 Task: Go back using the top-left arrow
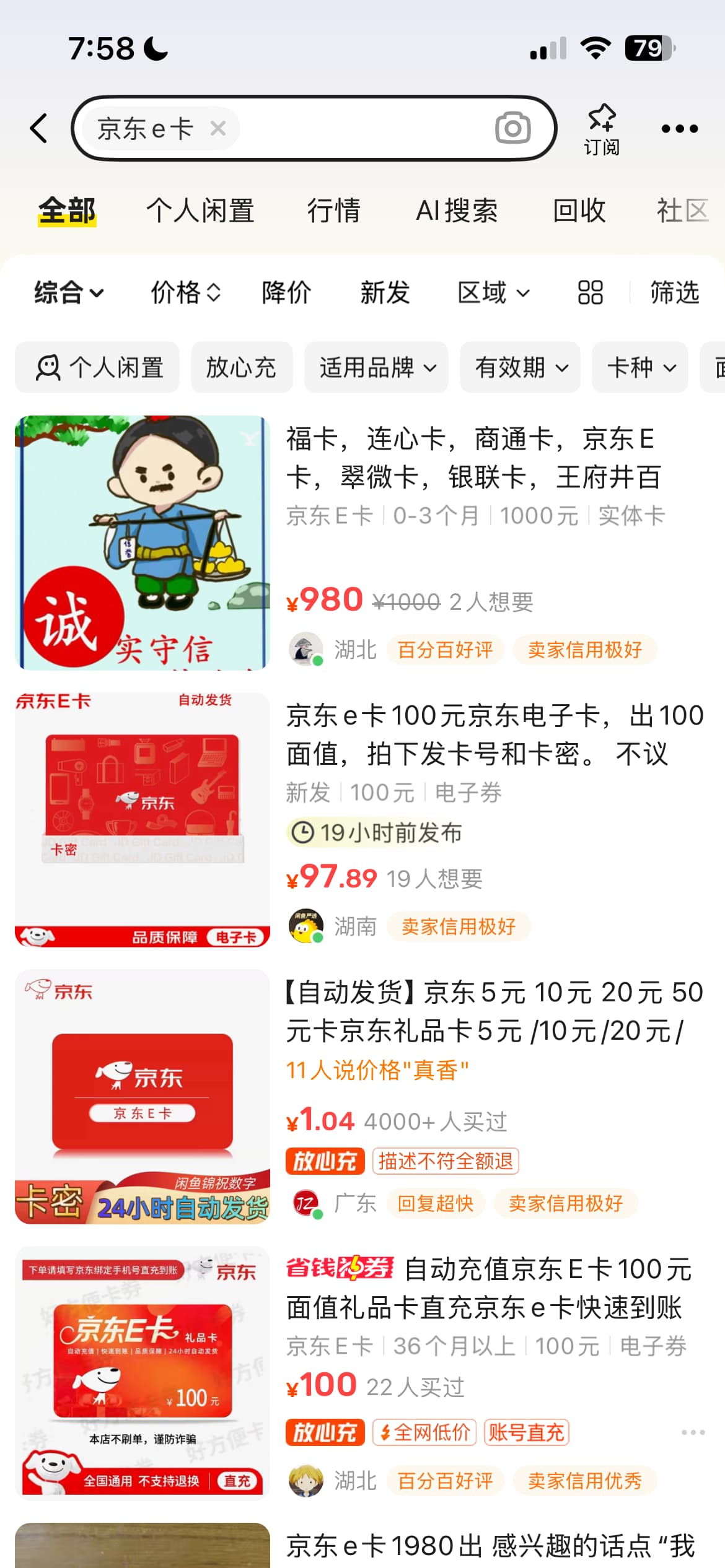pos(38,128)
